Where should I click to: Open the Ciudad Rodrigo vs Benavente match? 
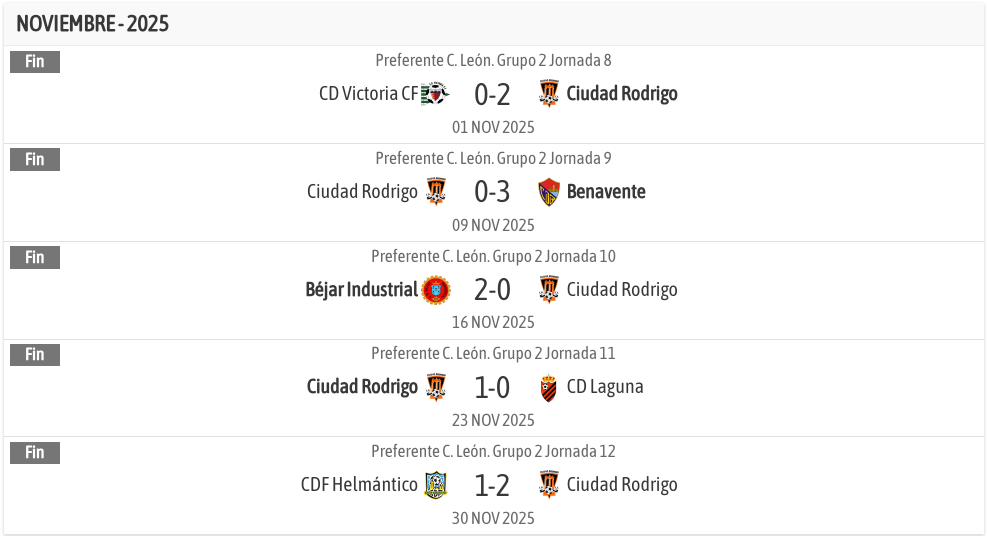tap(492, 192)
